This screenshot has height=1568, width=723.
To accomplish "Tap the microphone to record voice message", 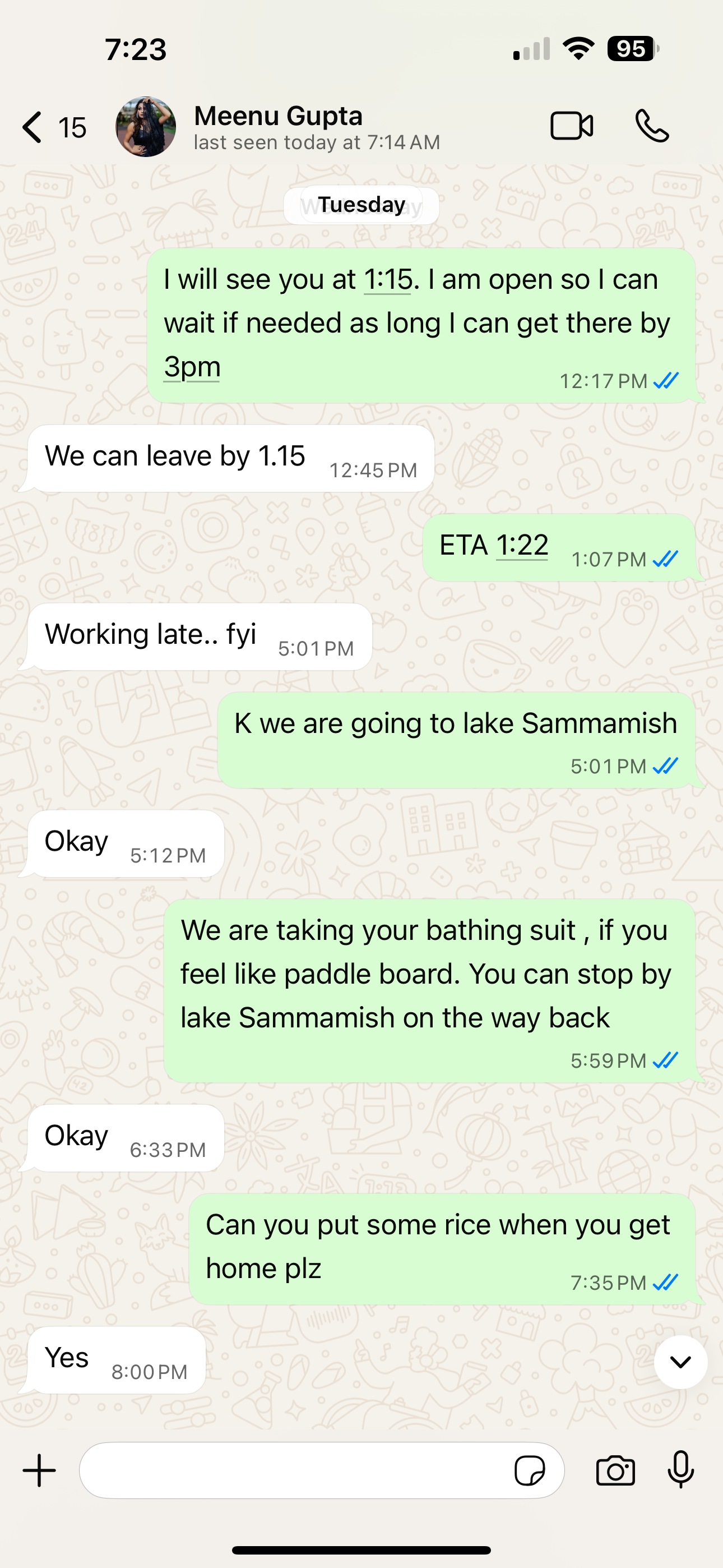I will click(x=680, y=1469).
